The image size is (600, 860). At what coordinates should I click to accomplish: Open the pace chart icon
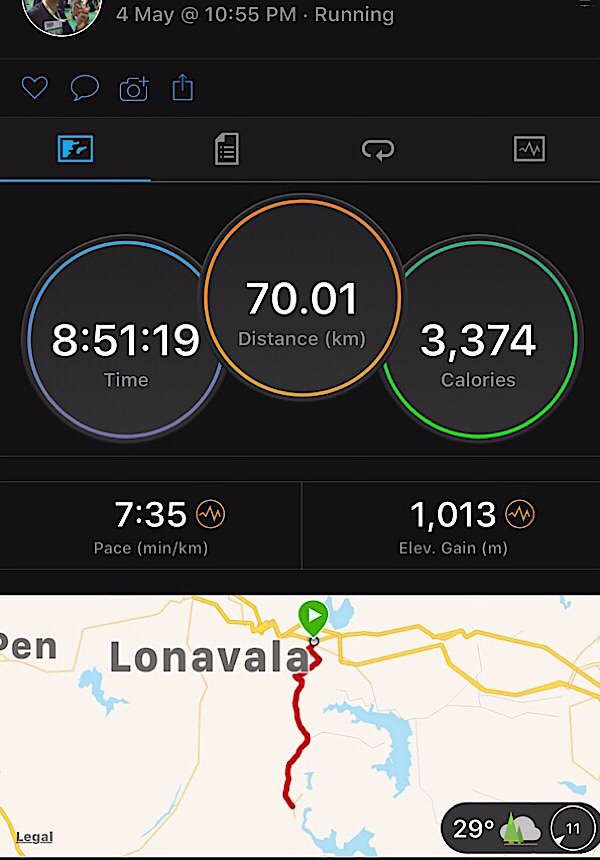point(211,515)
